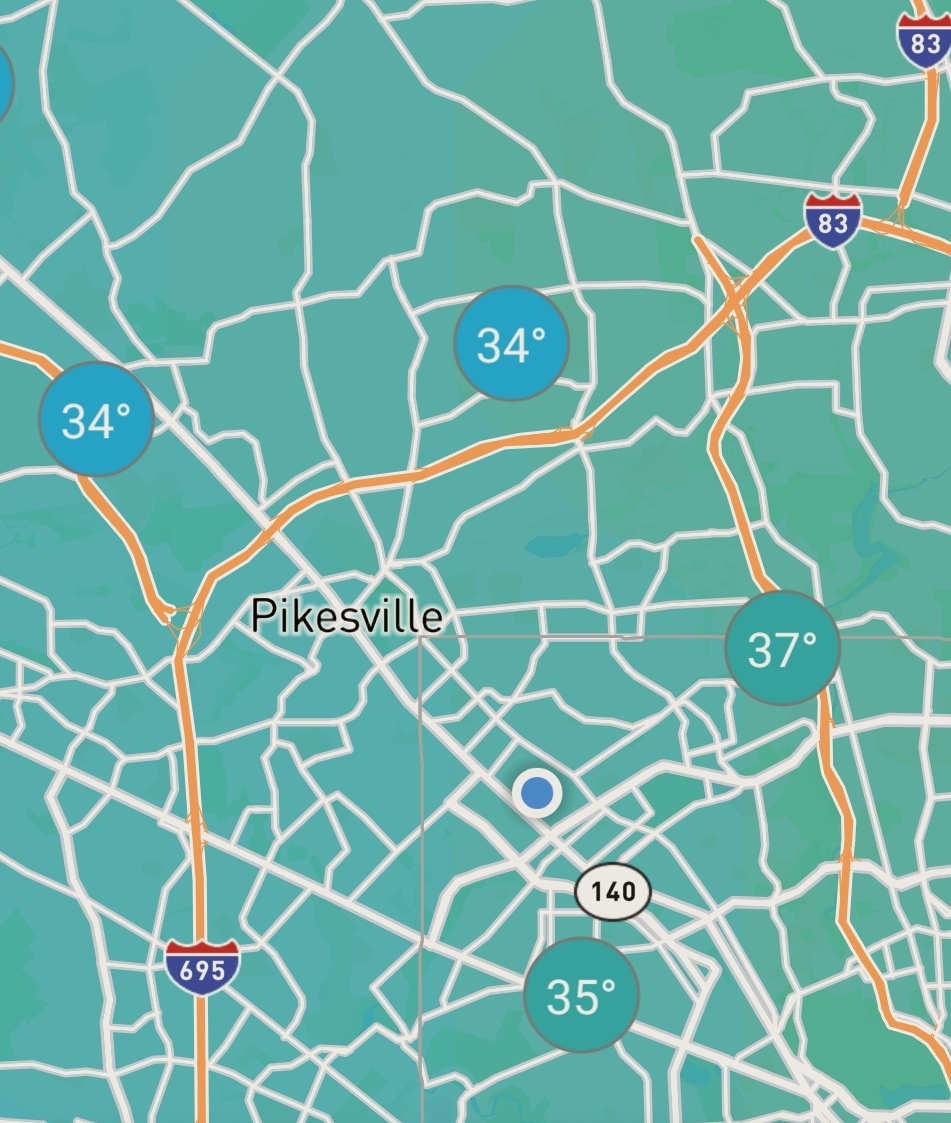
Task: Tap the 34° marker sitting on the orange highway
Action: click(x=96, y=419)
